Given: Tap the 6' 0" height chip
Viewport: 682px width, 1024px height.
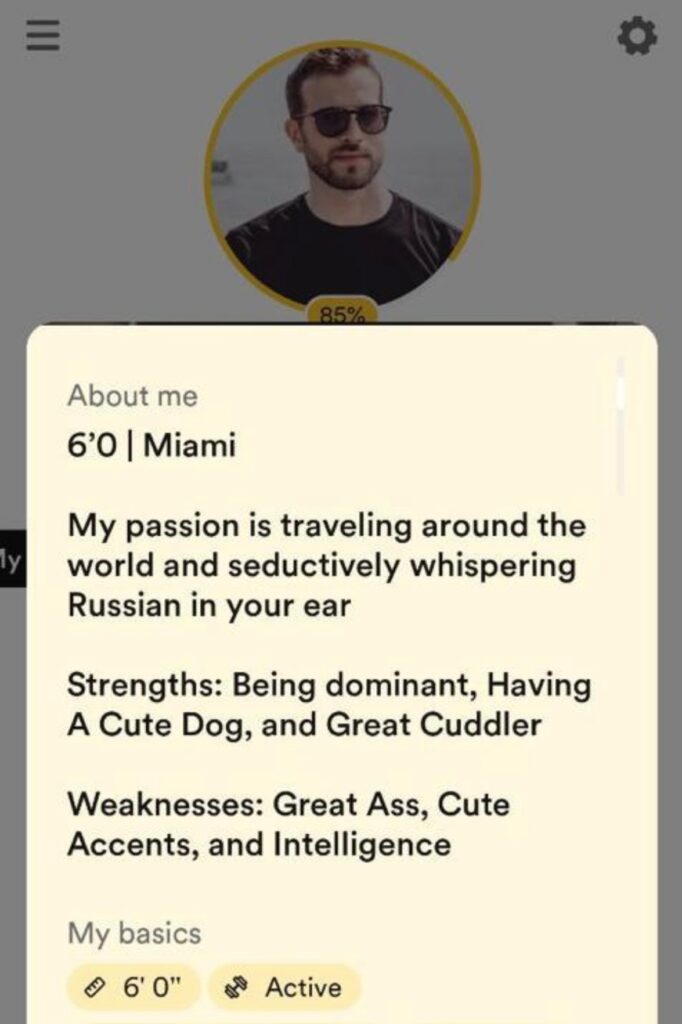Looking at the screenshot, I should (133, 988).
